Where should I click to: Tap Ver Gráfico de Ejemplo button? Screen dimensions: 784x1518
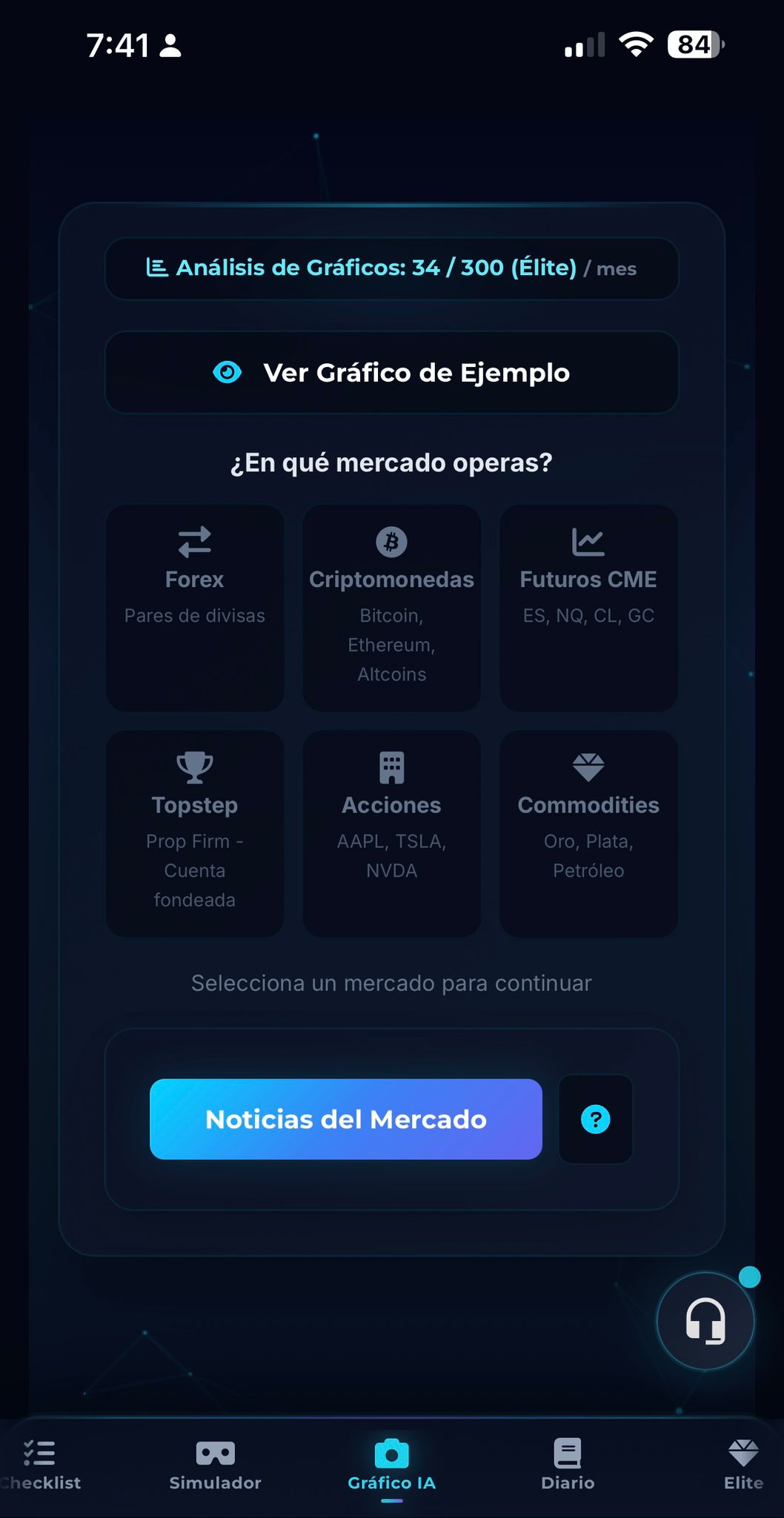coord(391,373)
